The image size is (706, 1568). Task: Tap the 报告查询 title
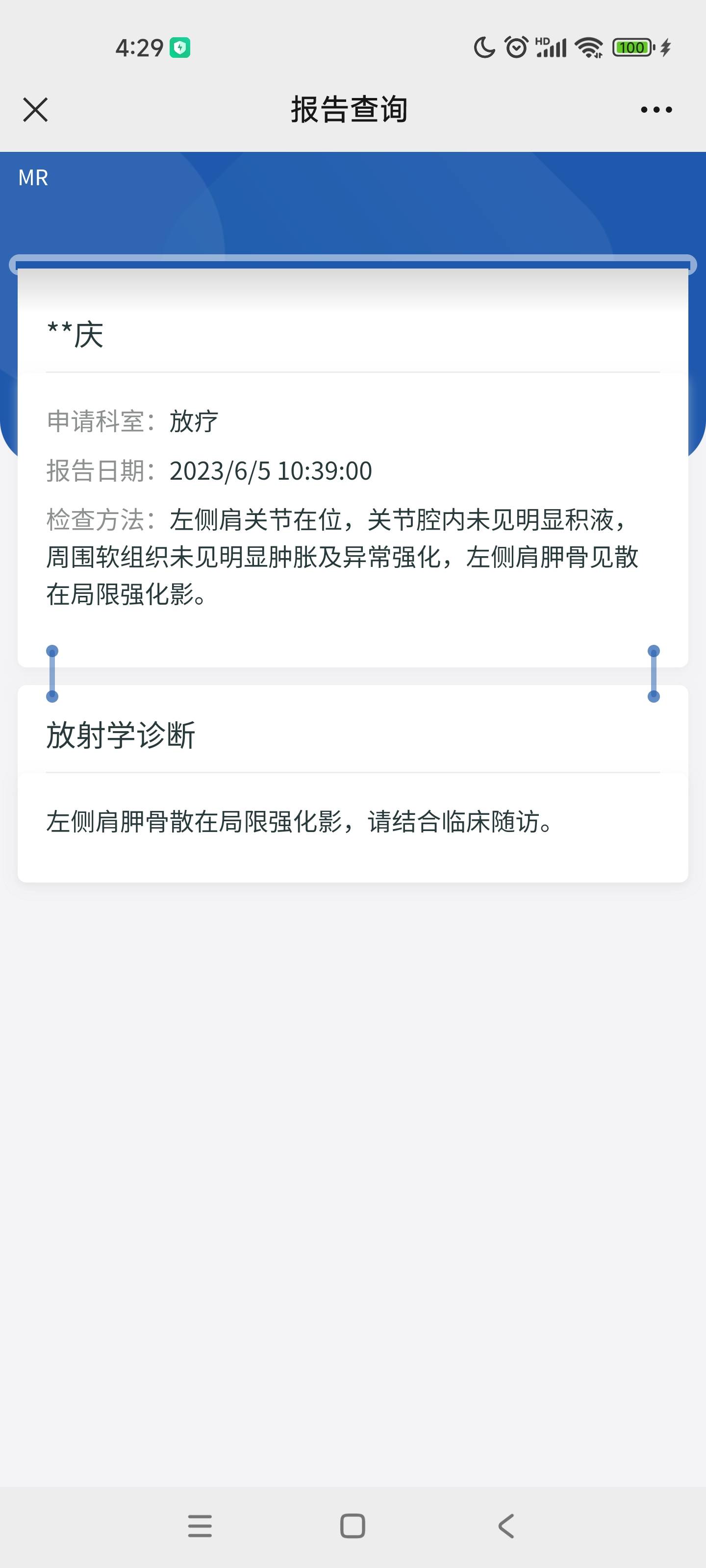[352, 110]
